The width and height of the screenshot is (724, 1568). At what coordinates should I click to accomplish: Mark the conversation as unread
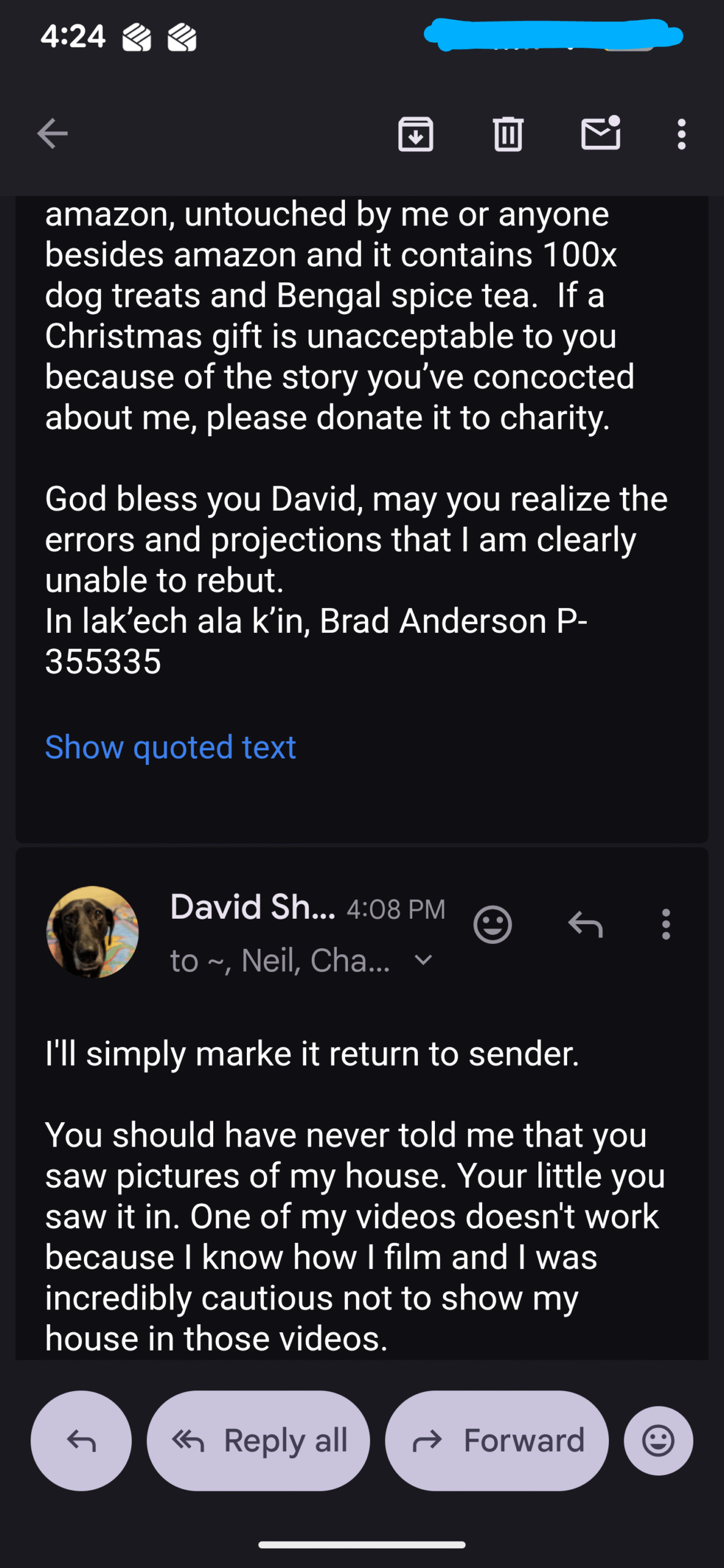[x=600, y=133]
